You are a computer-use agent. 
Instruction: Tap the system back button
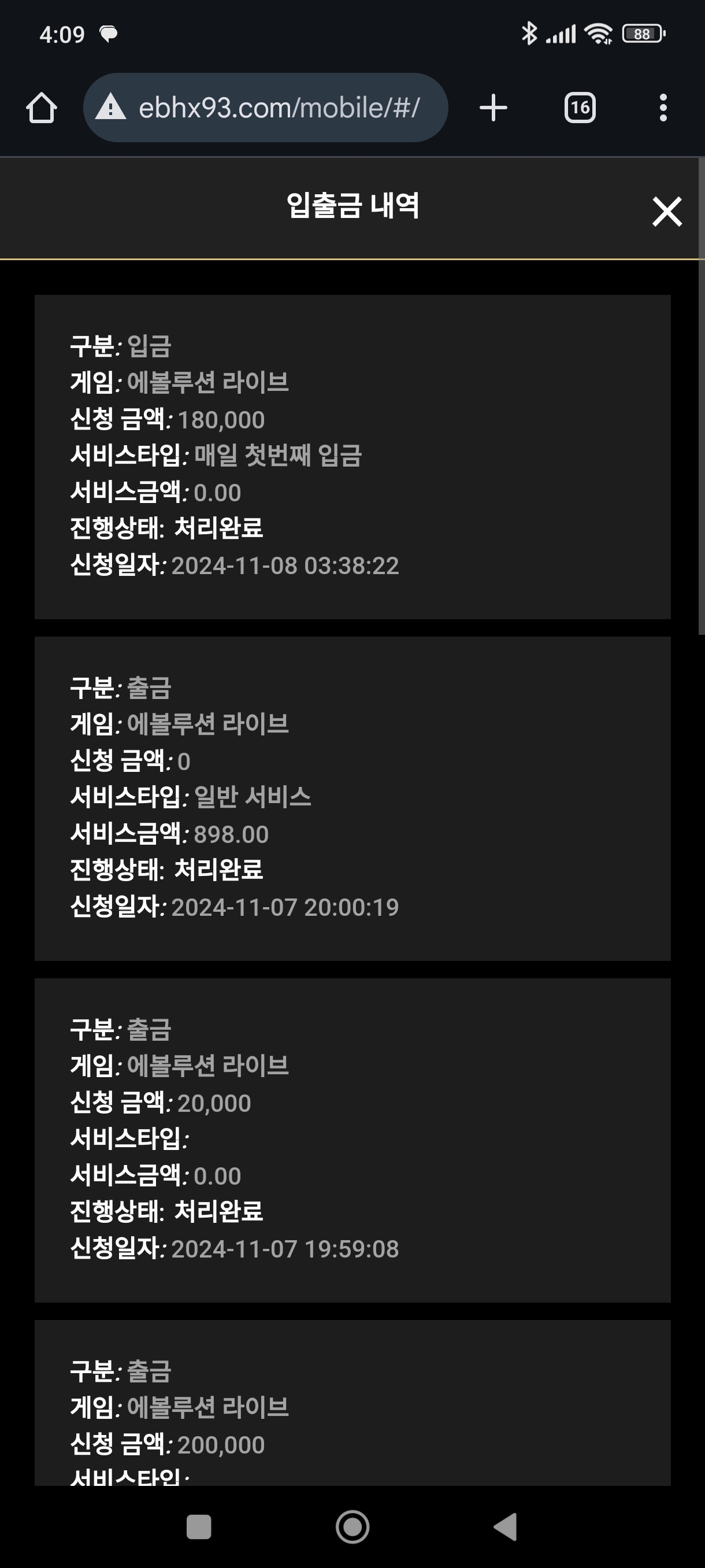(x=505, y=1526)
